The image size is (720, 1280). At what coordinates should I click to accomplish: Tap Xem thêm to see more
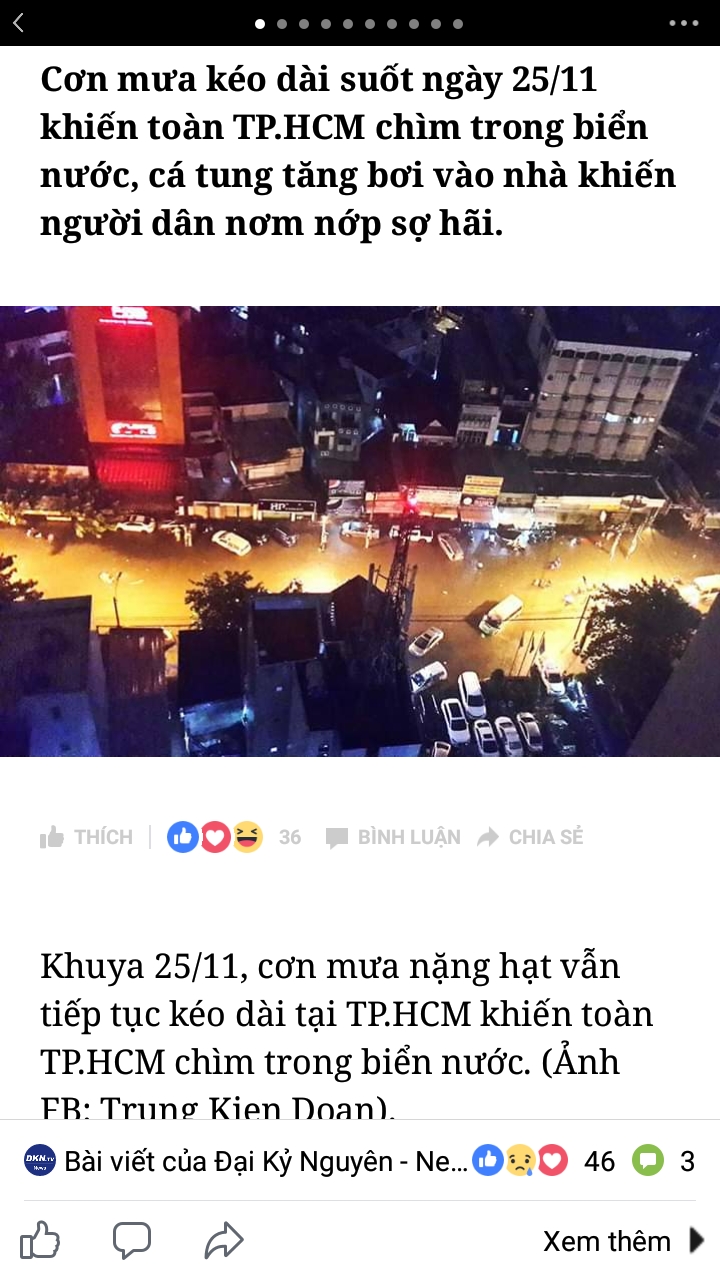click(622, 1241)
